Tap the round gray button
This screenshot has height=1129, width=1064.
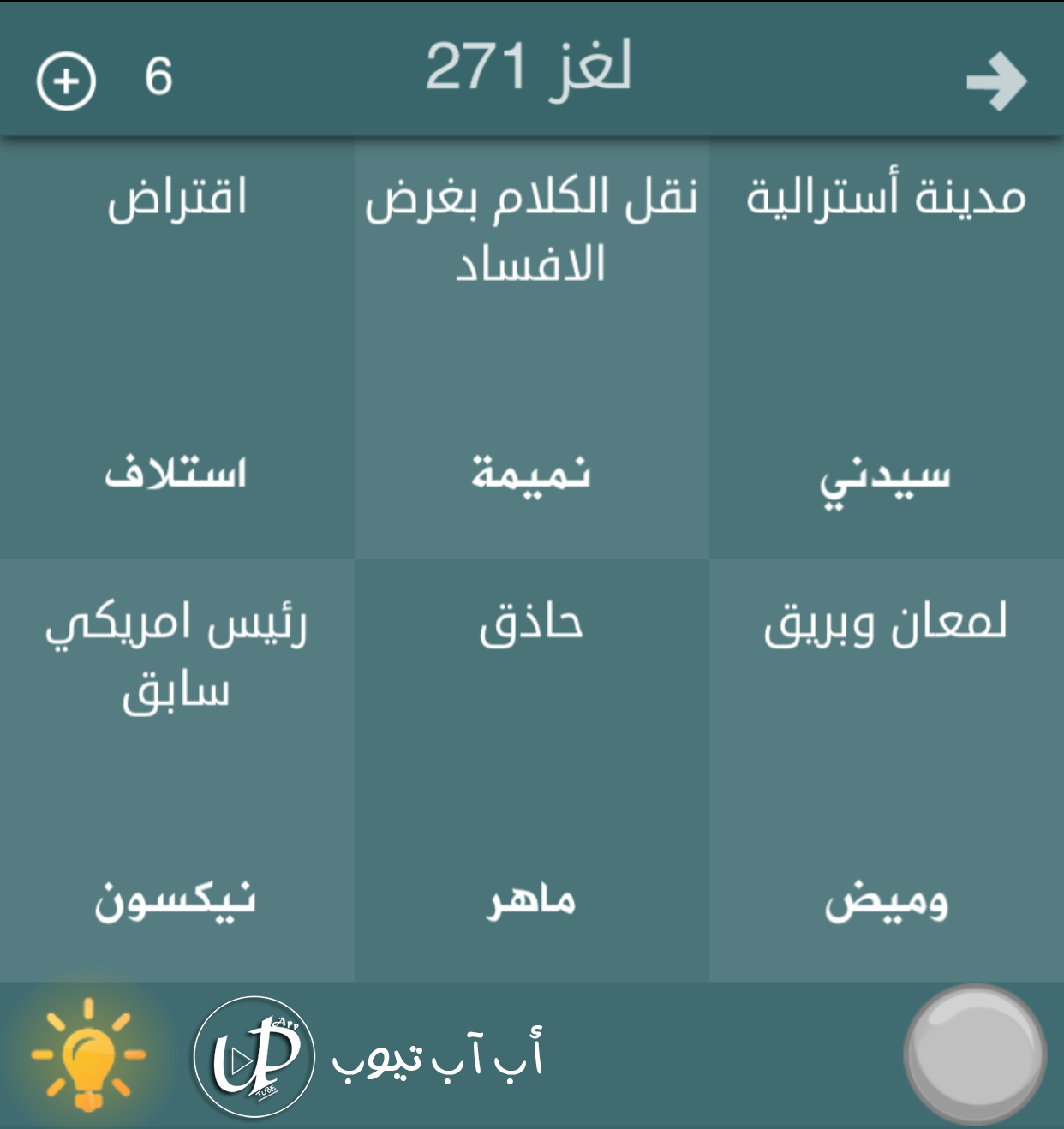point(975,1054)
